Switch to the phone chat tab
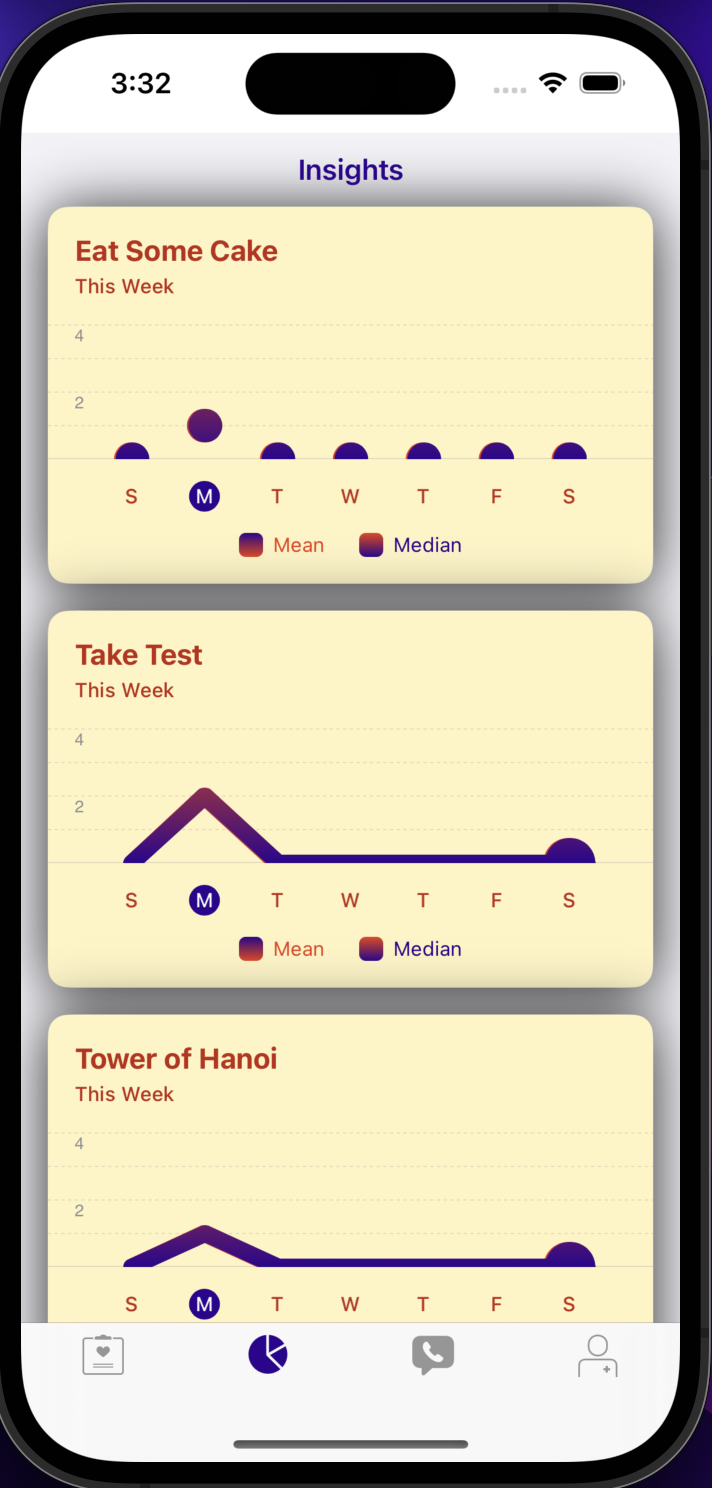712x1488 pixels. coord(433,1355)
